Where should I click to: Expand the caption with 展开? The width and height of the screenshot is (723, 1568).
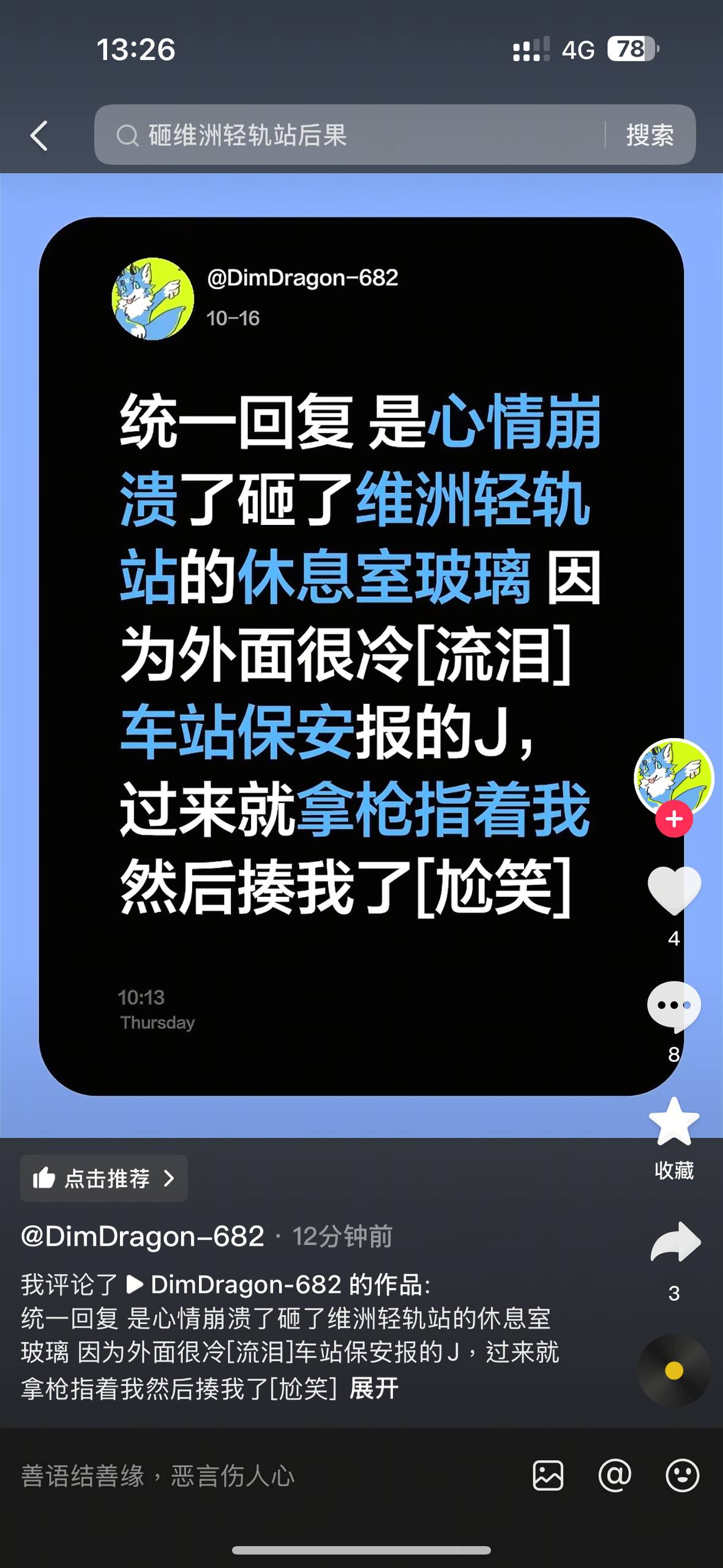pyautogui.click(x=373, y=1388)
